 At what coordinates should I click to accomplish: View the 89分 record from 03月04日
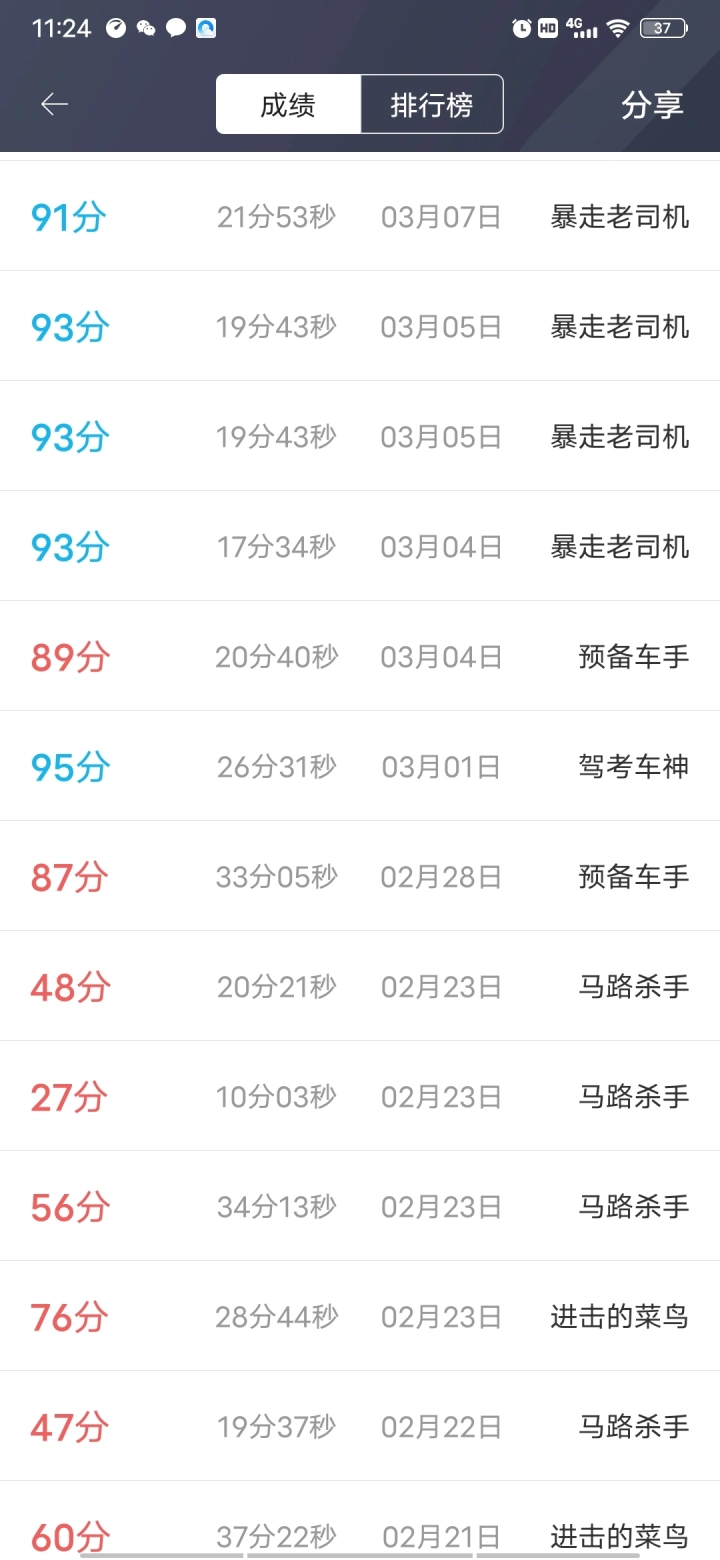tap(360, 656)
